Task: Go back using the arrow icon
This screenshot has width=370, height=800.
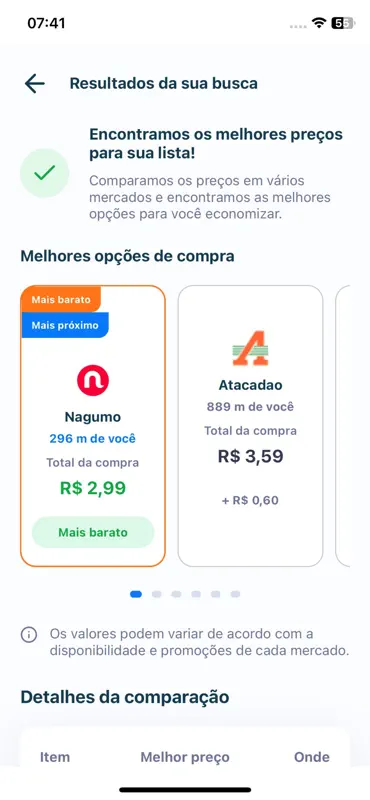Action: 35,83
